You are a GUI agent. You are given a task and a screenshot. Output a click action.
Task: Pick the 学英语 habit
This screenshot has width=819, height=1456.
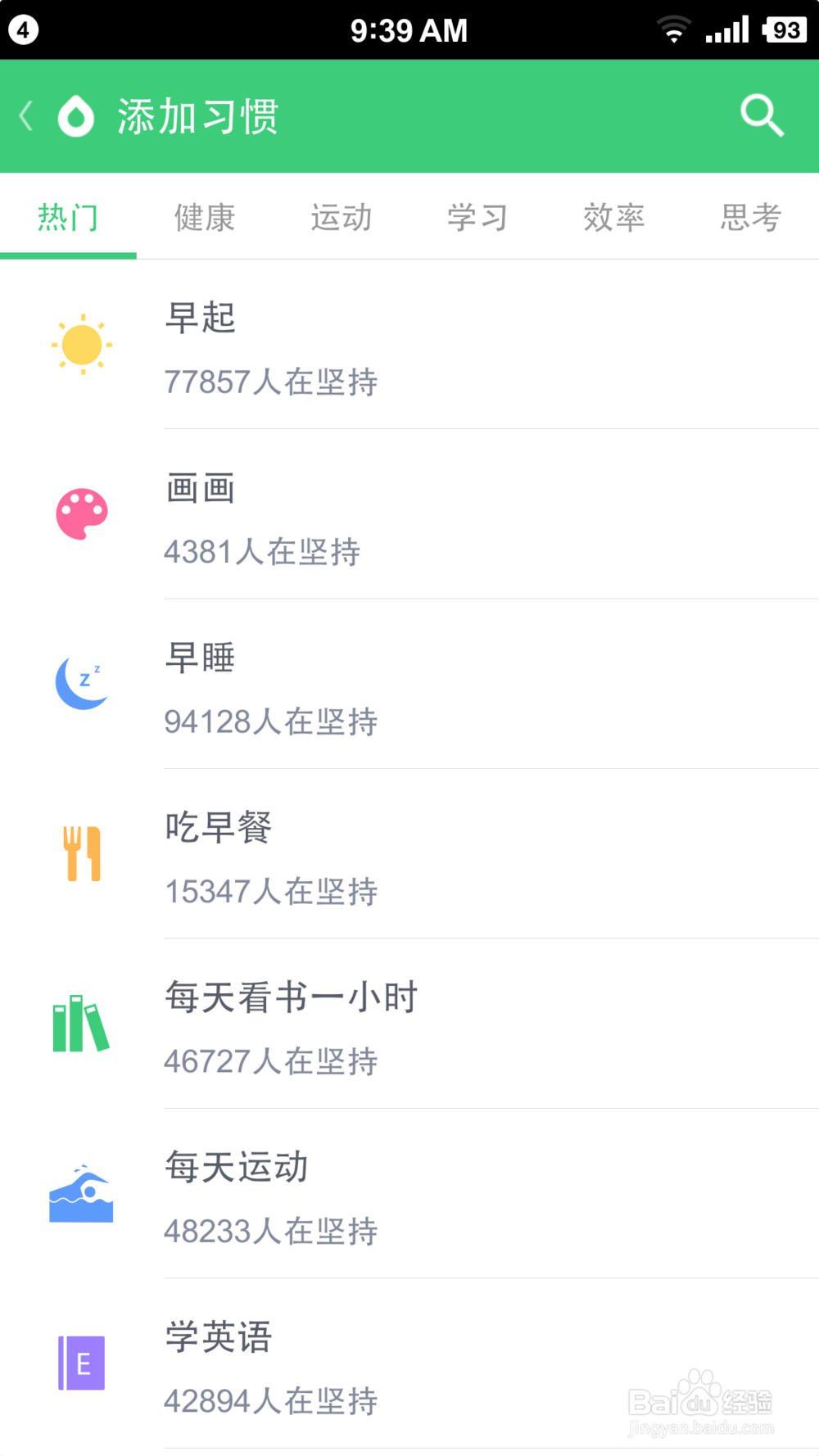(409, 1363)
